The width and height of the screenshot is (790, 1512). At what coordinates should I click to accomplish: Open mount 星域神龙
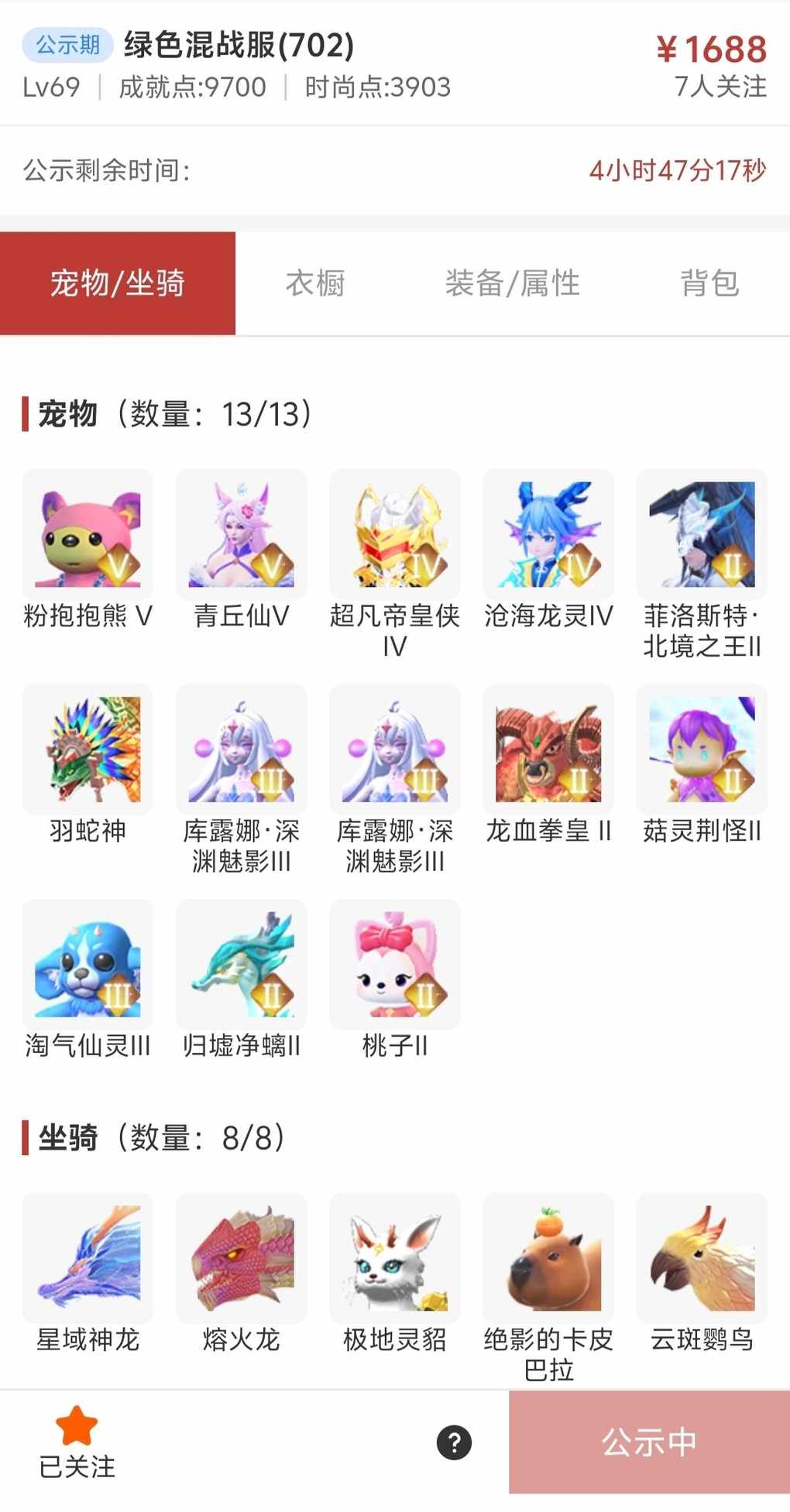click(x=88, y=1258)
